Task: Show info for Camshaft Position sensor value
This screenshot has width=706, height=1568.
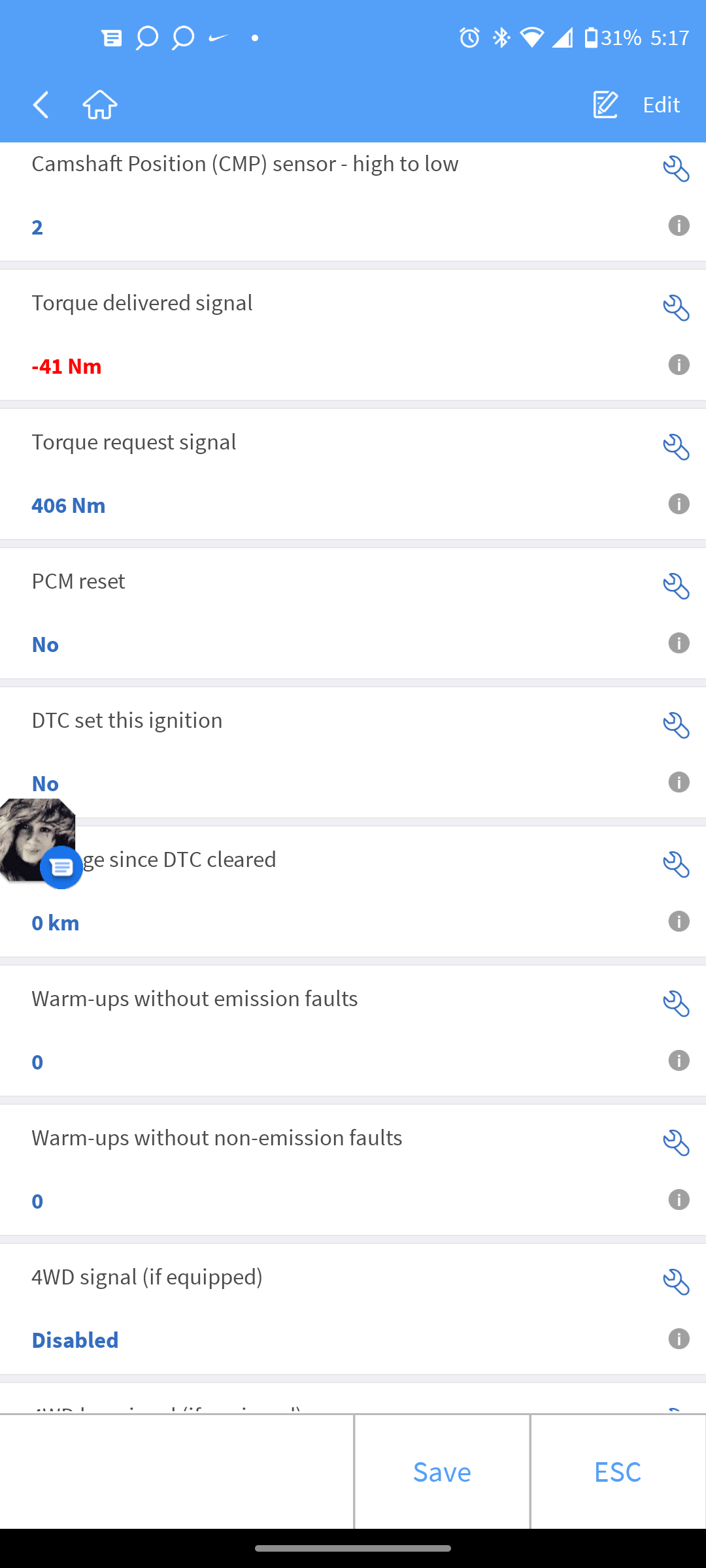Action: [679, 225]
